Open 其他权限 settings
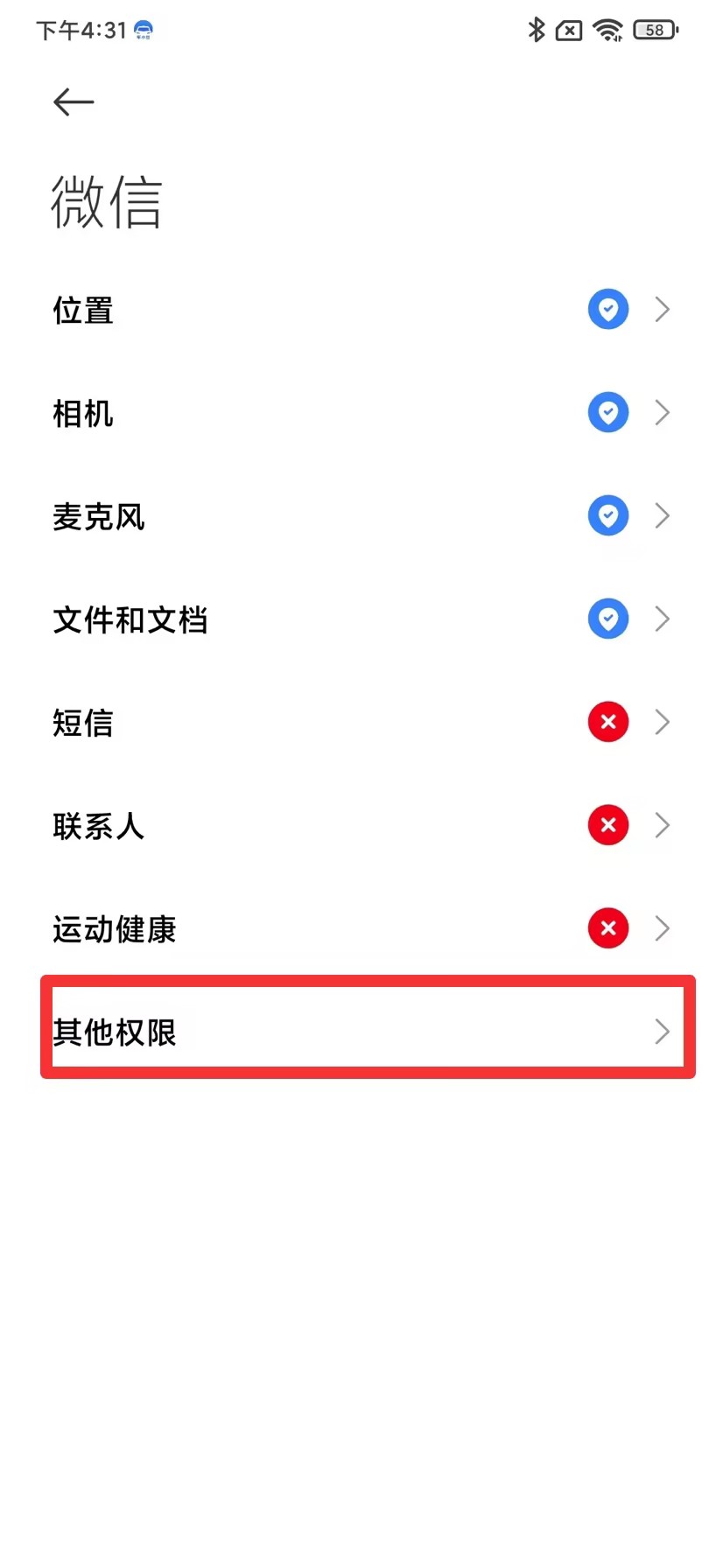The height and width of the screenshot is (1568, 723). point(368,1028)
